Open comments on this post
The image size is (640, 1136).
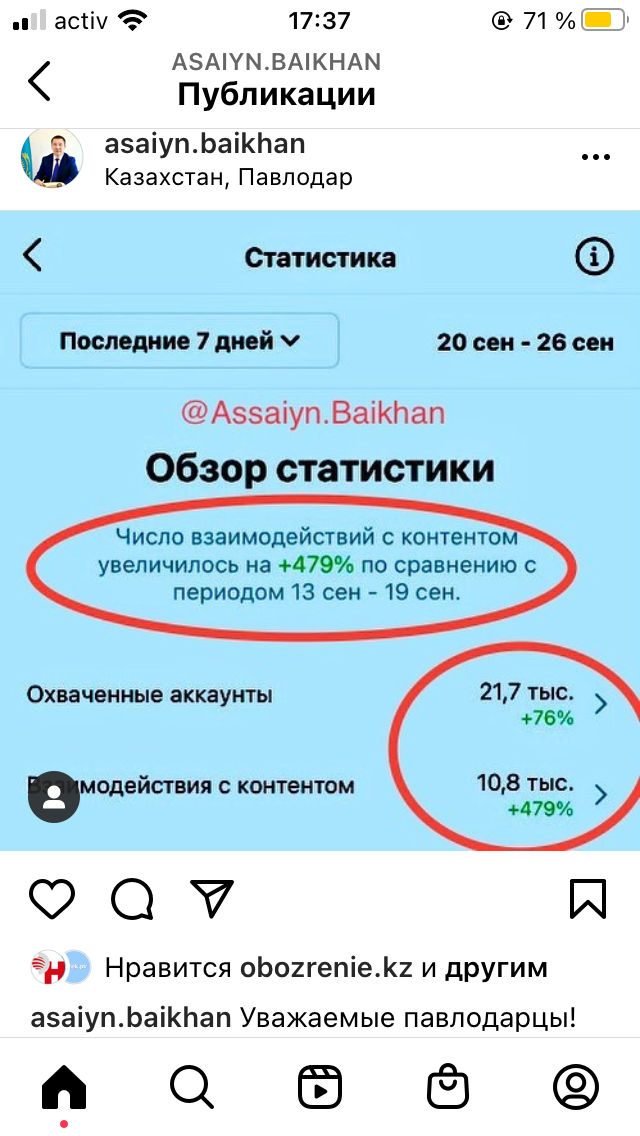[x=131, y=898]
